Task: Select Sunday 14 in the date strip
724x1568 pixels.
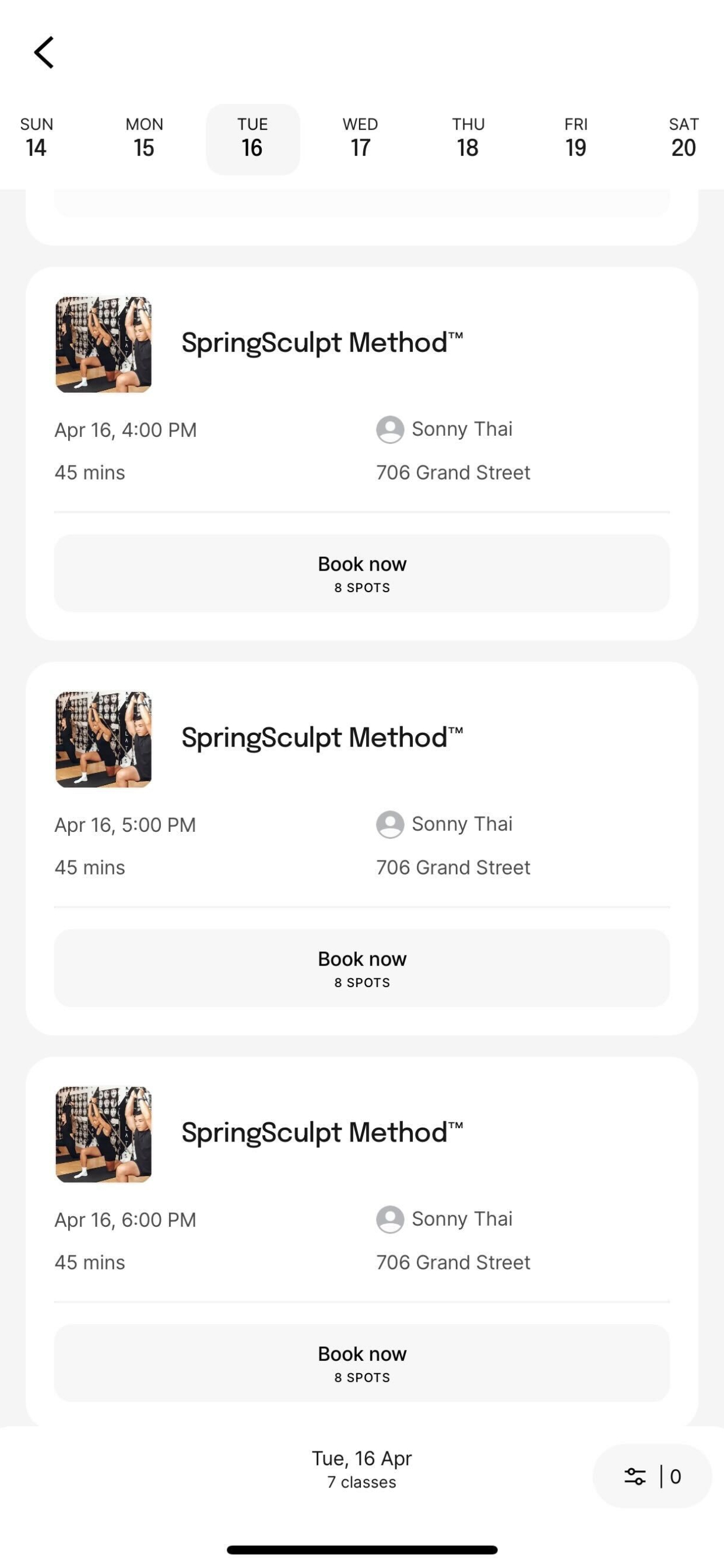Action: click(x=37, y=139)
